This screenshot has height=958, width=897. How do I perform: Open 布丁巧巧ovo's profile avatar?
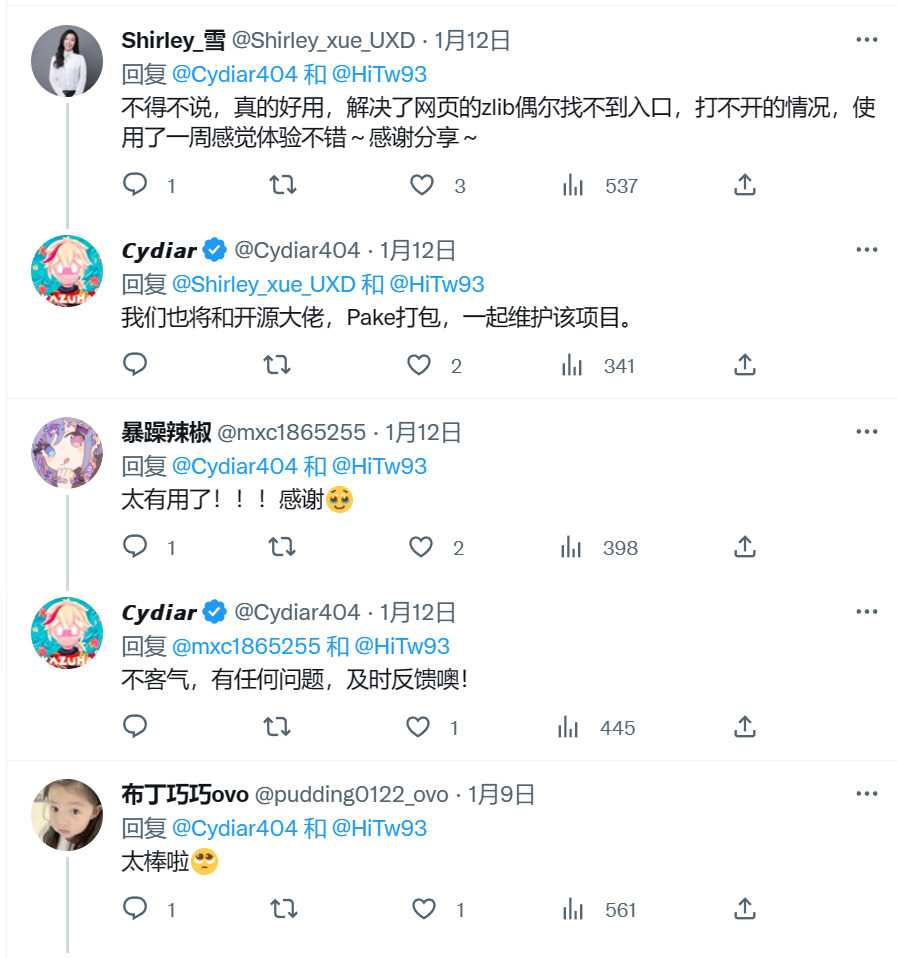coord(68,814)
